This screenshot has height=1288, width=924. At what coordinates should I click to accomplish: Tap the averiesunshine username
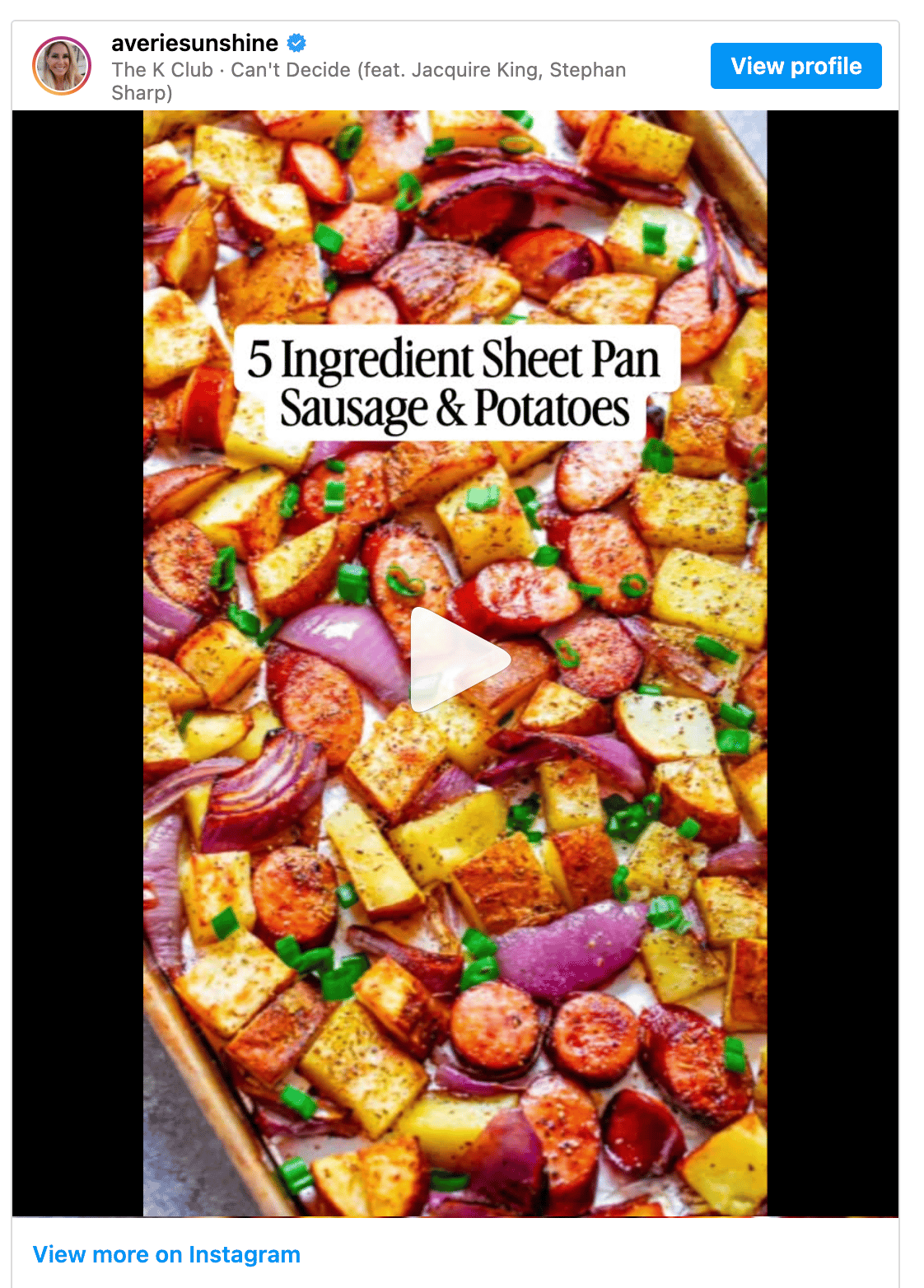(x=194, y=43)
